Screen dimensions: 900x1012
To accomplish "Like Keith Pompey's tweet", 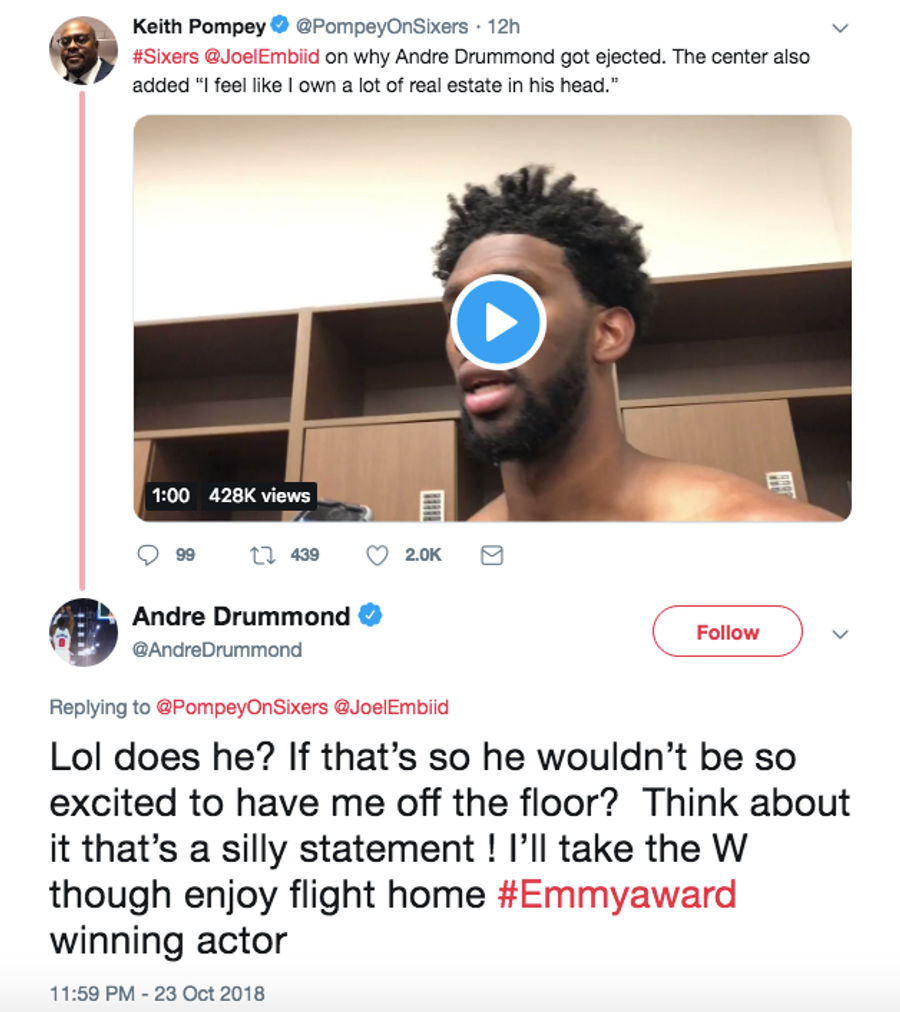I will (377, 555).
